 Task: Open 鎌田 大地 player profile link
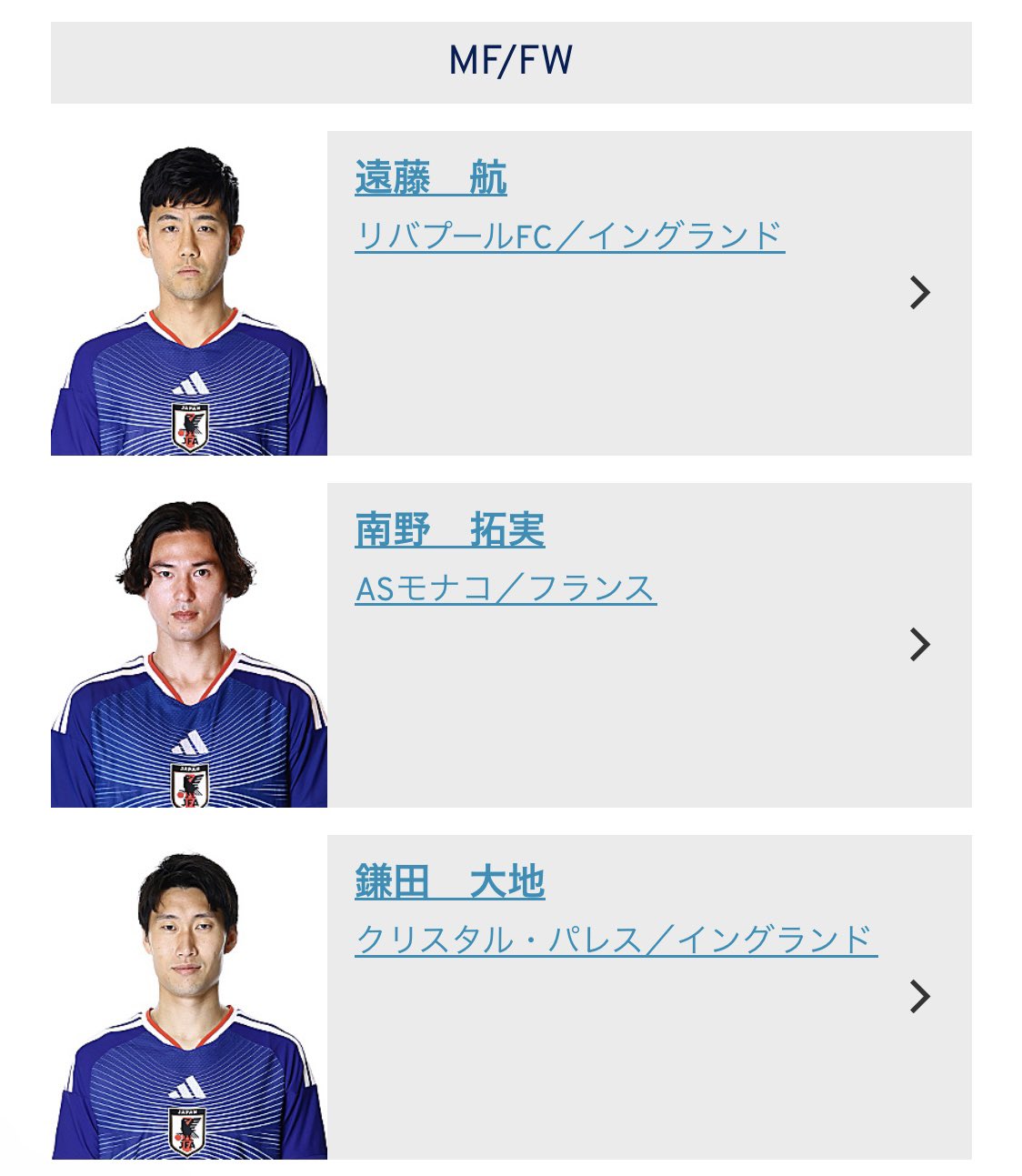449,882
